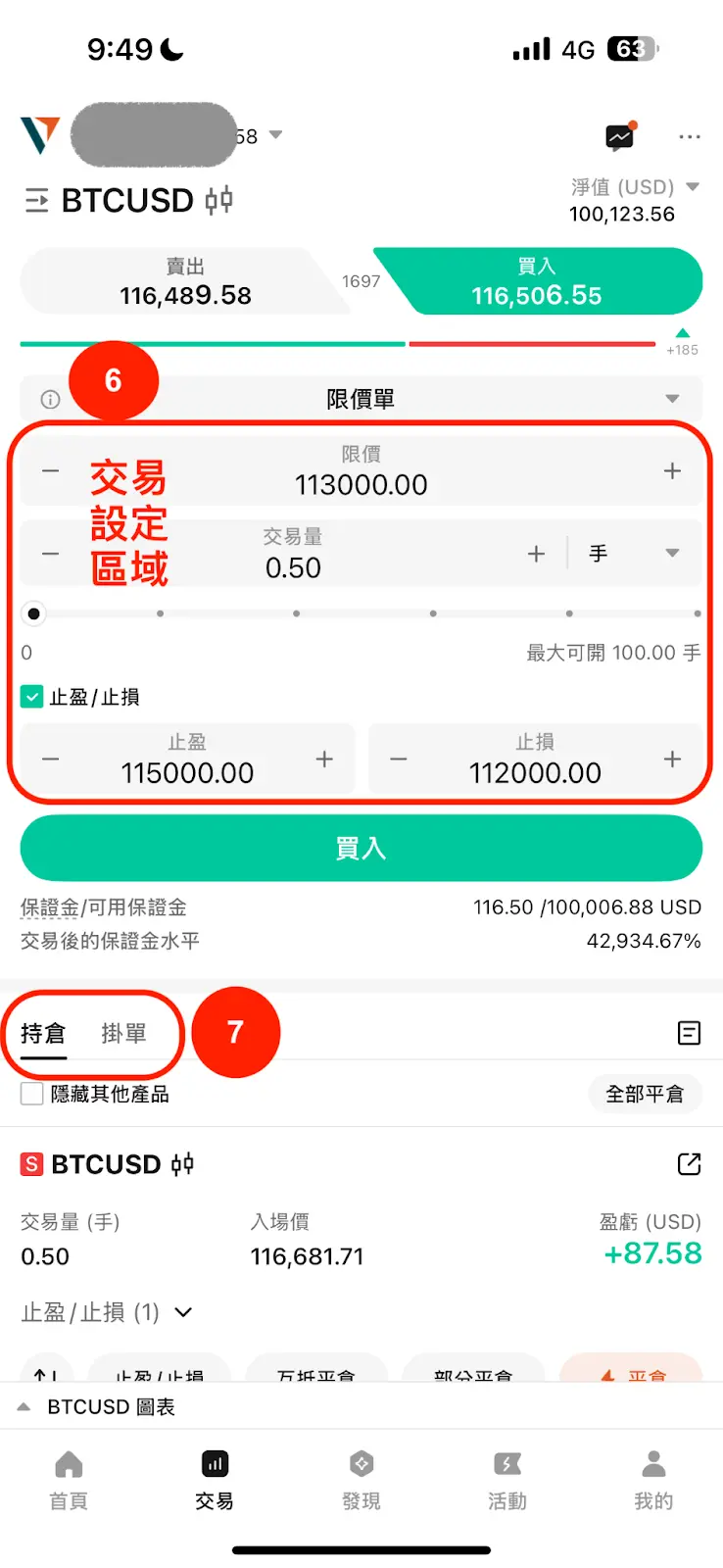This screenshot has height=1568, width=723.
Task: Increase the 止盈 take-profit value
Action: pos(324,759)
